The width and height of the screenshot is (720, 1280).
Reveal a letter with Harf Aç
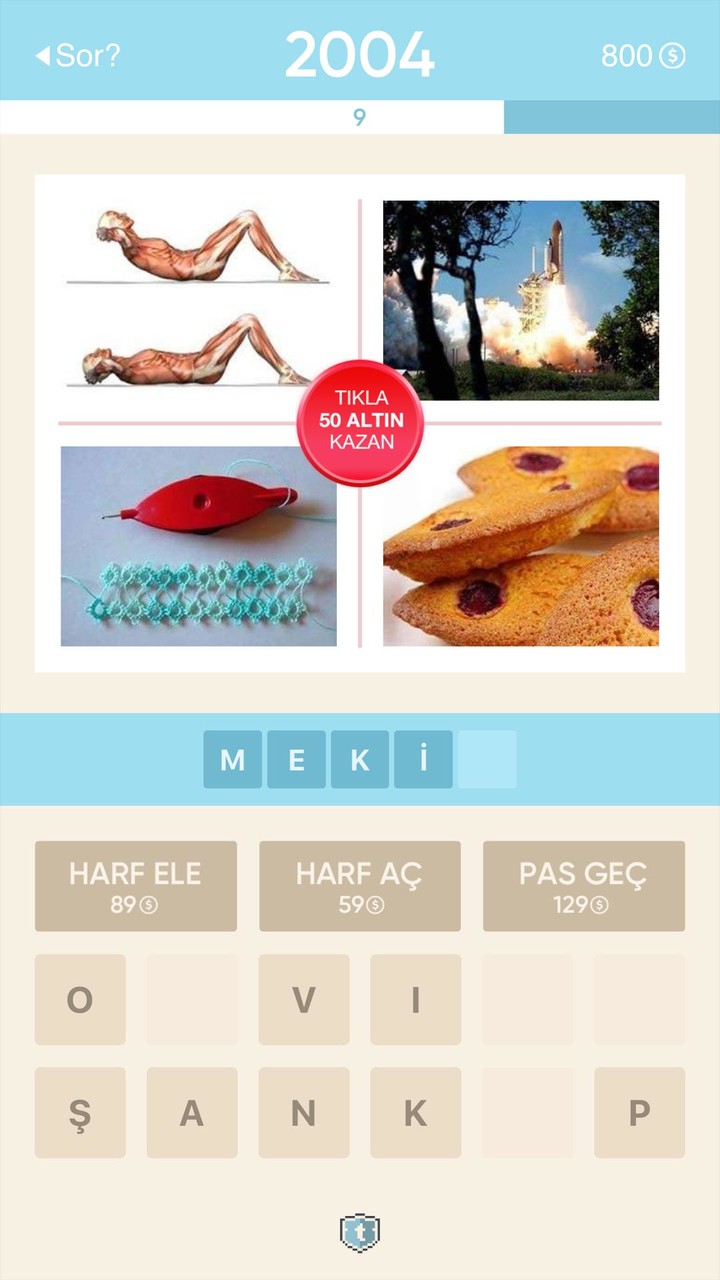pos(360,886)
